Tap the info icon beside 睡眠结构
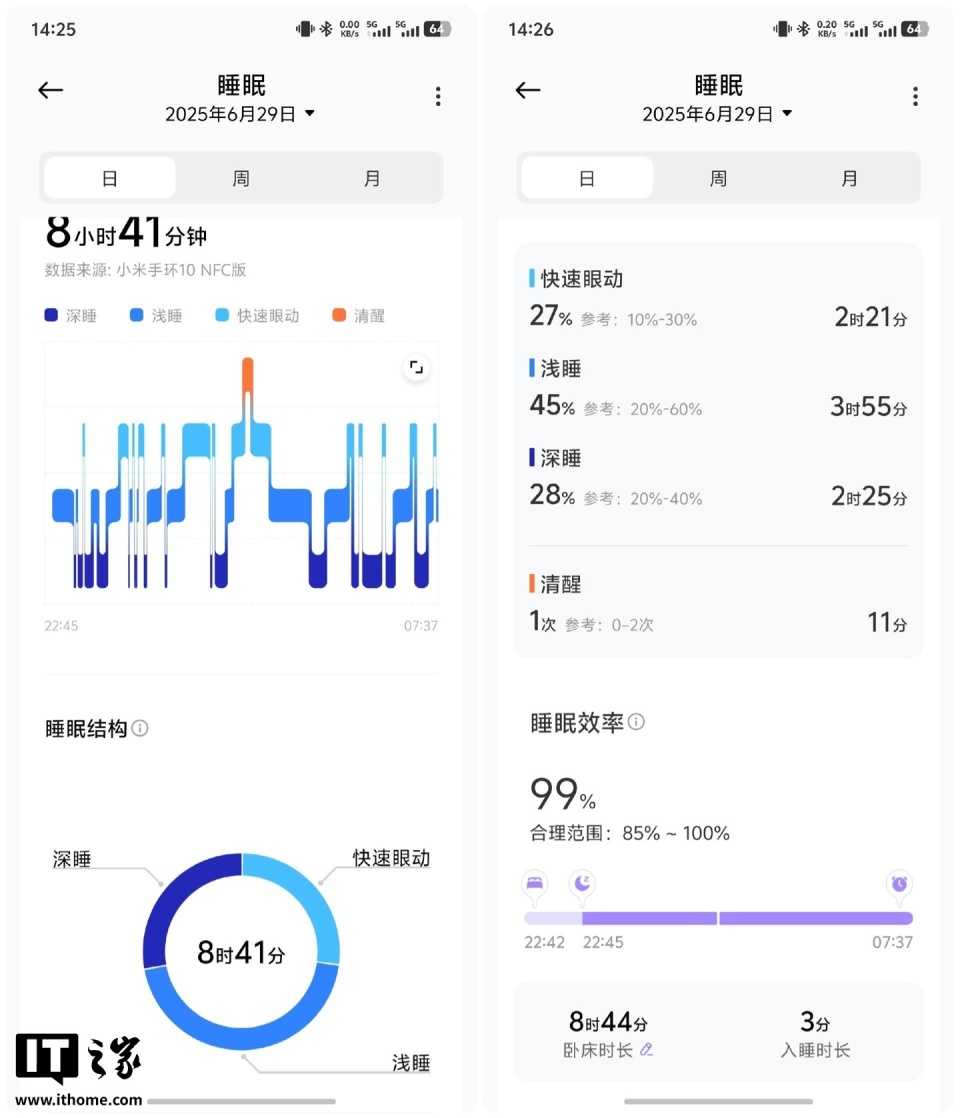The width and height of the screenshot is (960, 1118). tap(140, 729)
